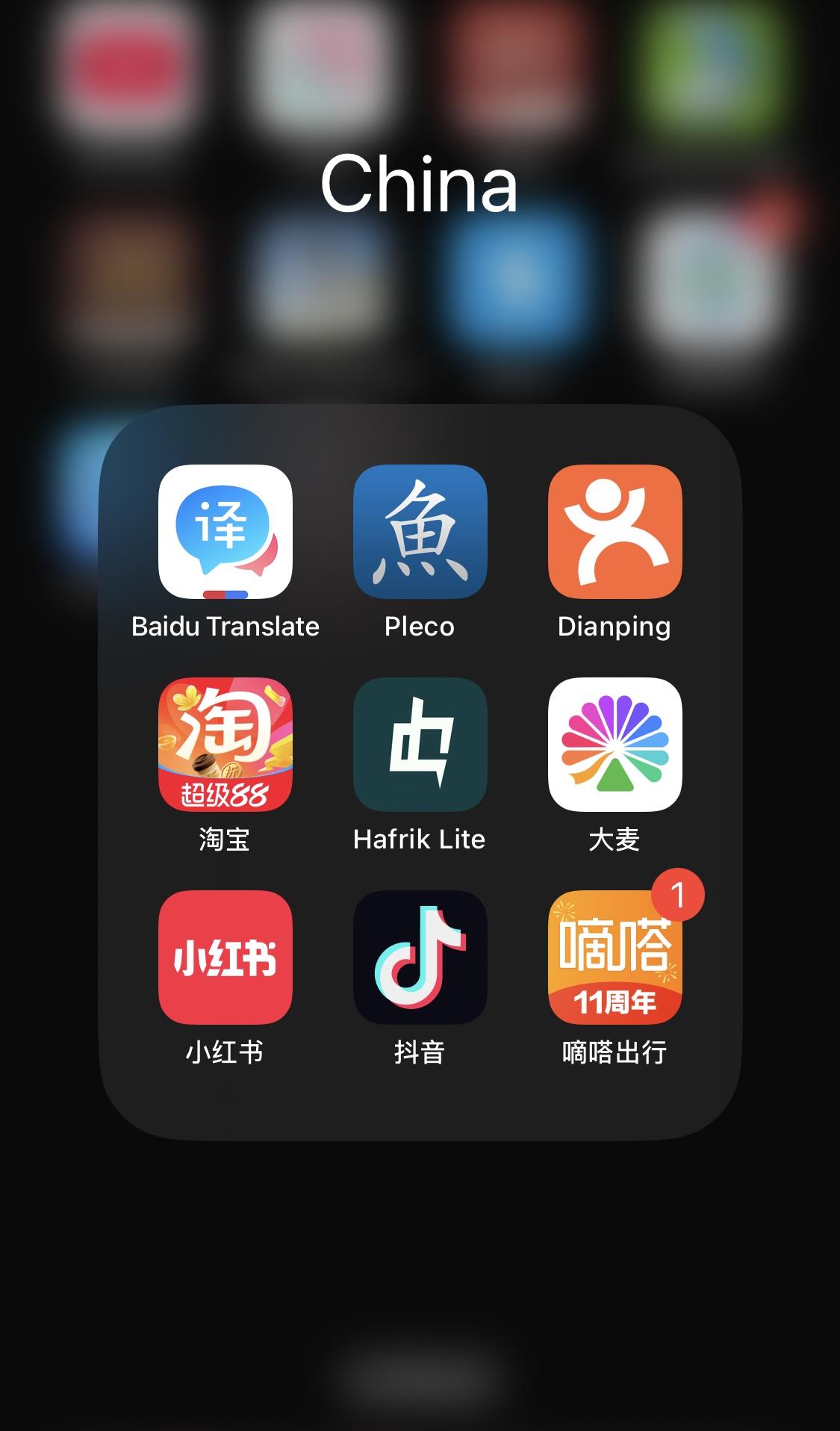This screenshot has height=1431, width=840.
Task: Launch the 抖音 app
Action: [x=420, y=957]
